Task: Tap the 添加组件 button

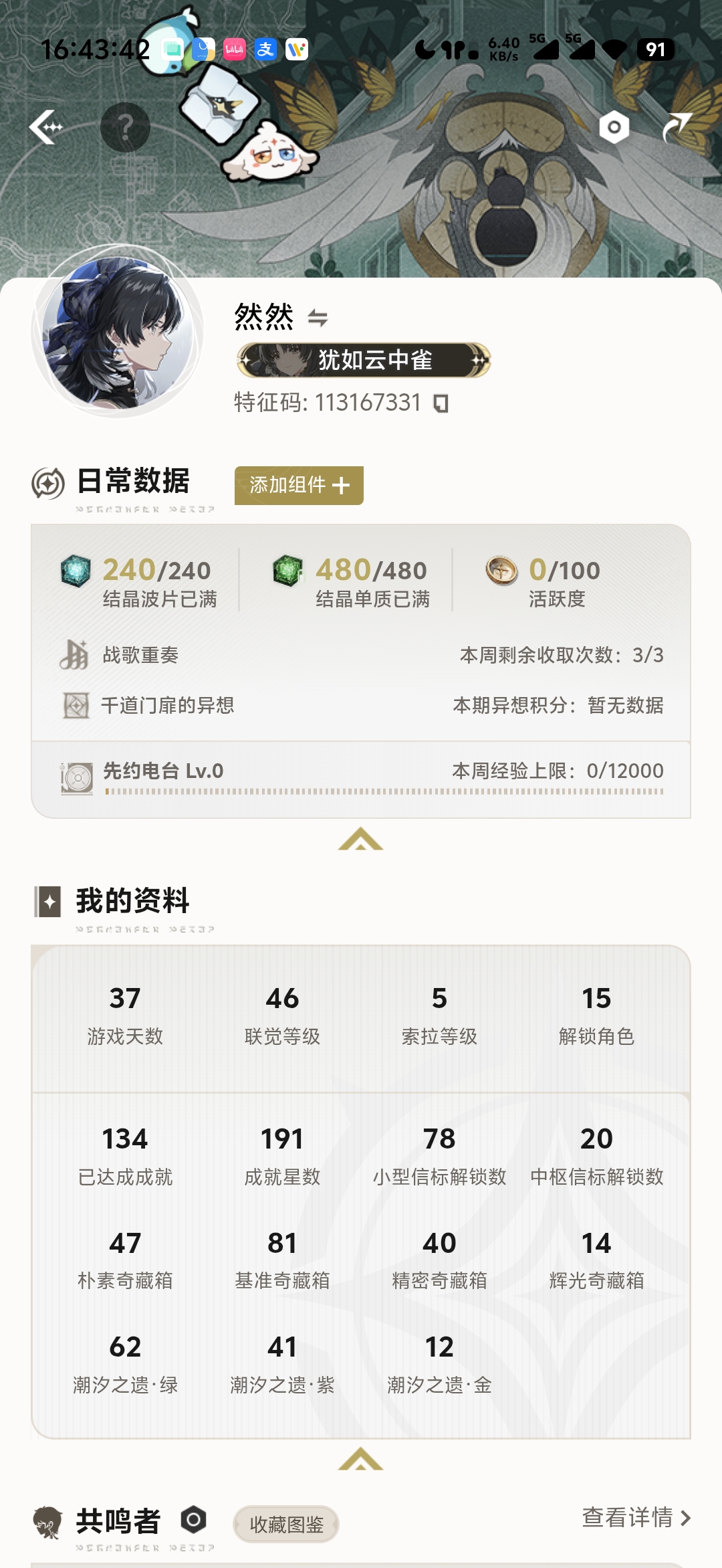Action: coord(299,485)
